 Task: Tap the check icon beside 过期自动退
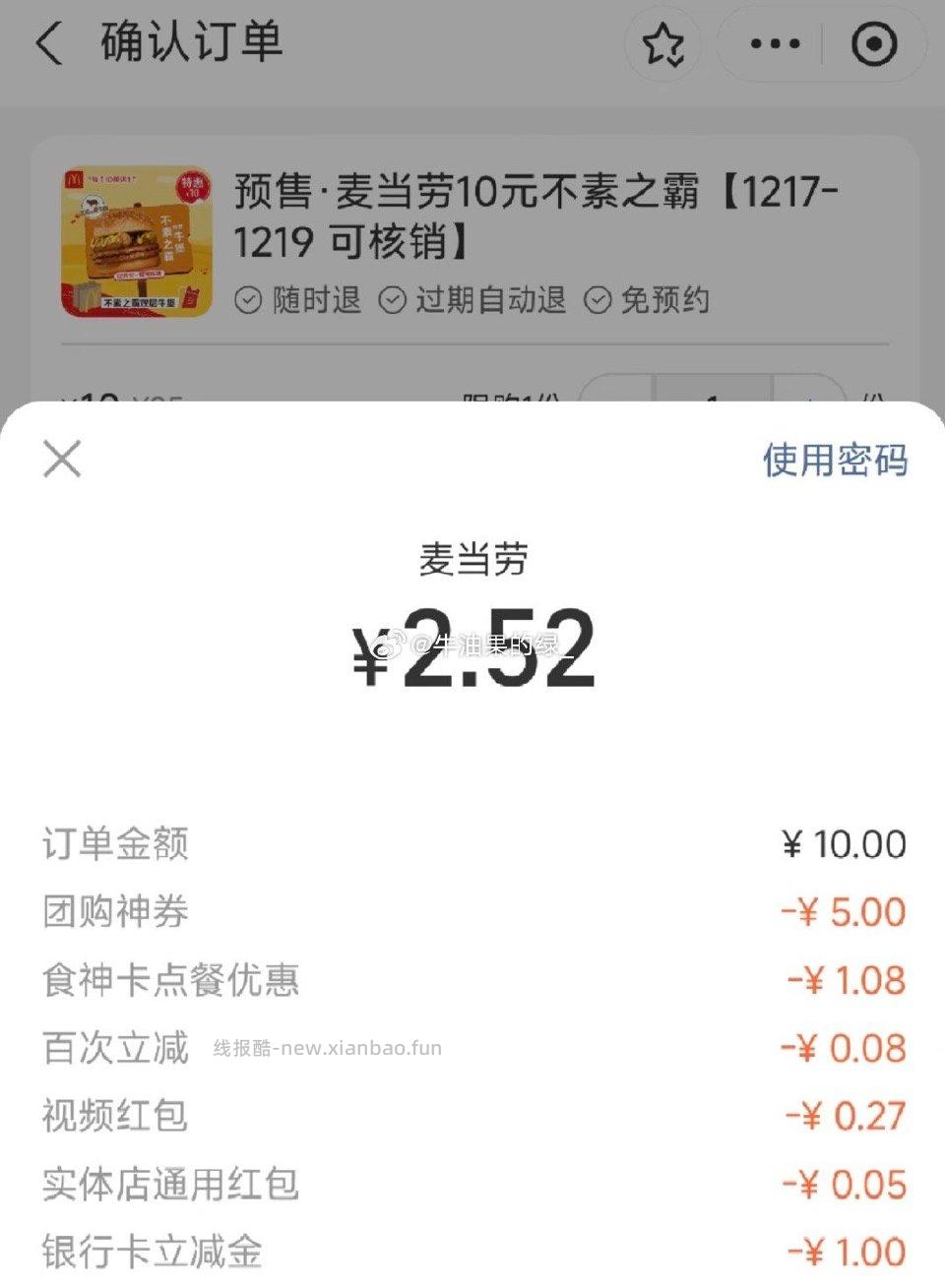click(x=394, y=300)
